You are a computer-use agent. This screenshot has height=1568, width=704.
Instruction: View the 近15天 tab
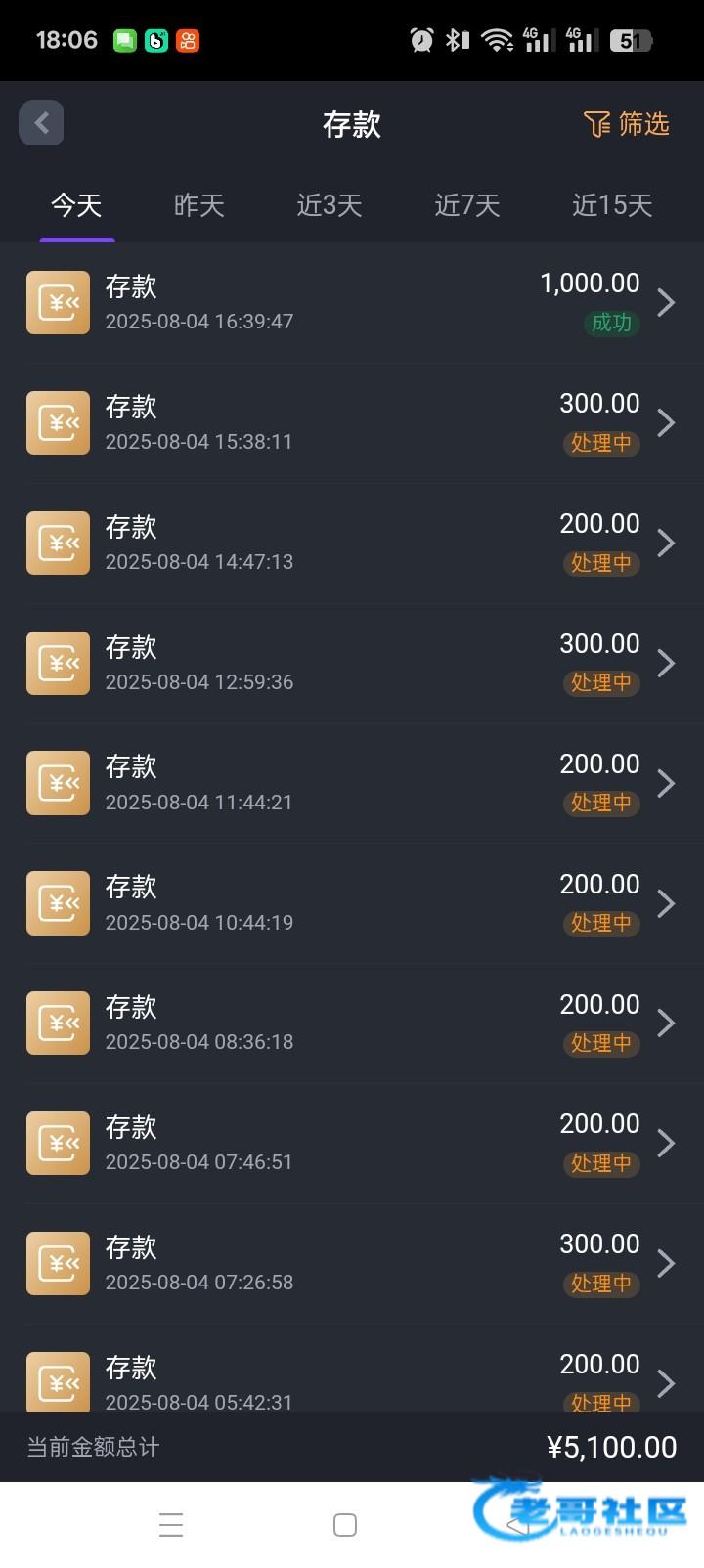(x=612, y=205)
